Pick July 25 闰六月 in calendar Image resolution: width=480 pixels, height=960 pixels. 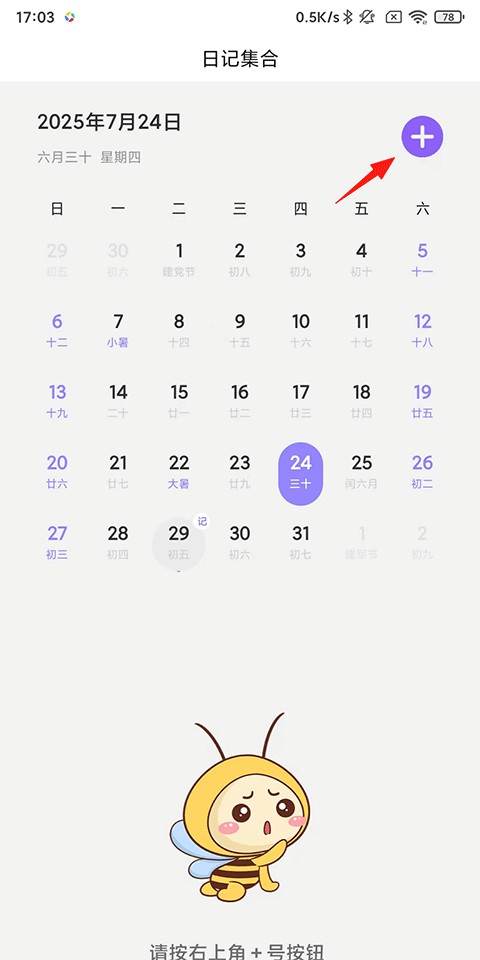pos(362,472)
